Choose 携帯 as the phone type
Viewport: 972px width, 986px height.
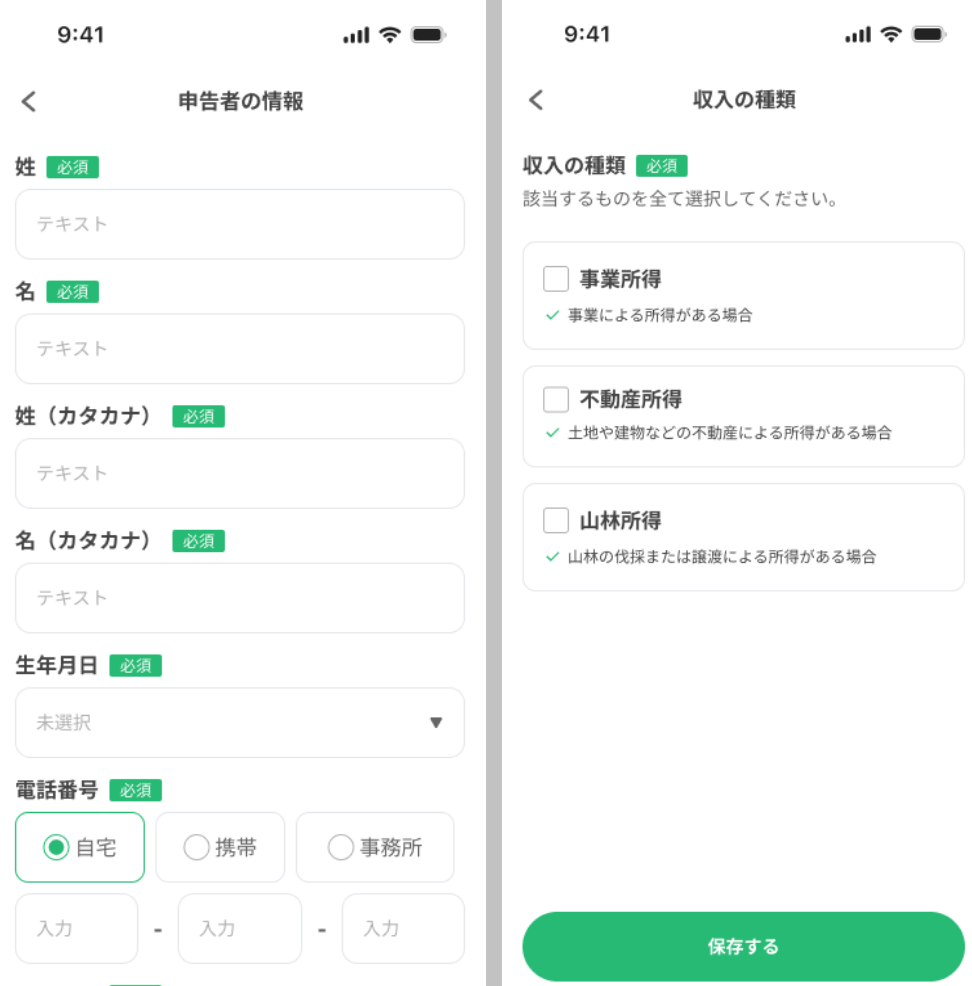pyautogui.click(x=220, y=848)
